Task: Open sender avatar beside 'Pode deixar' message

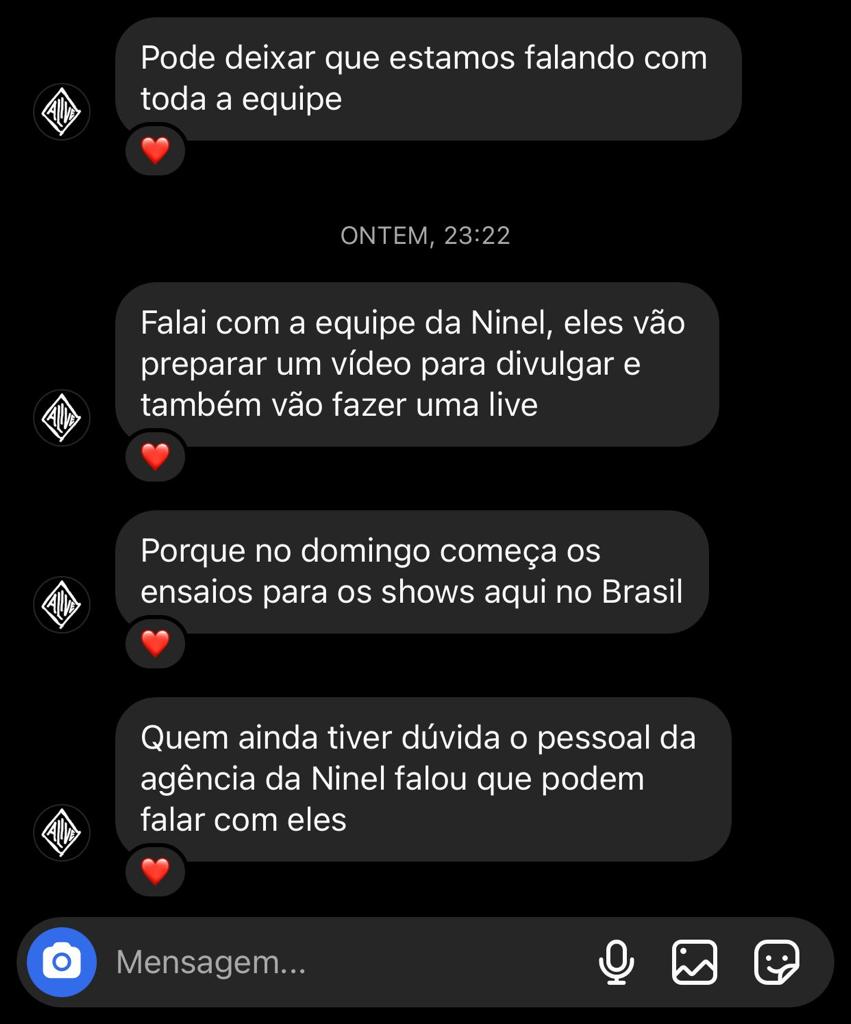Action: coord(62,112)
